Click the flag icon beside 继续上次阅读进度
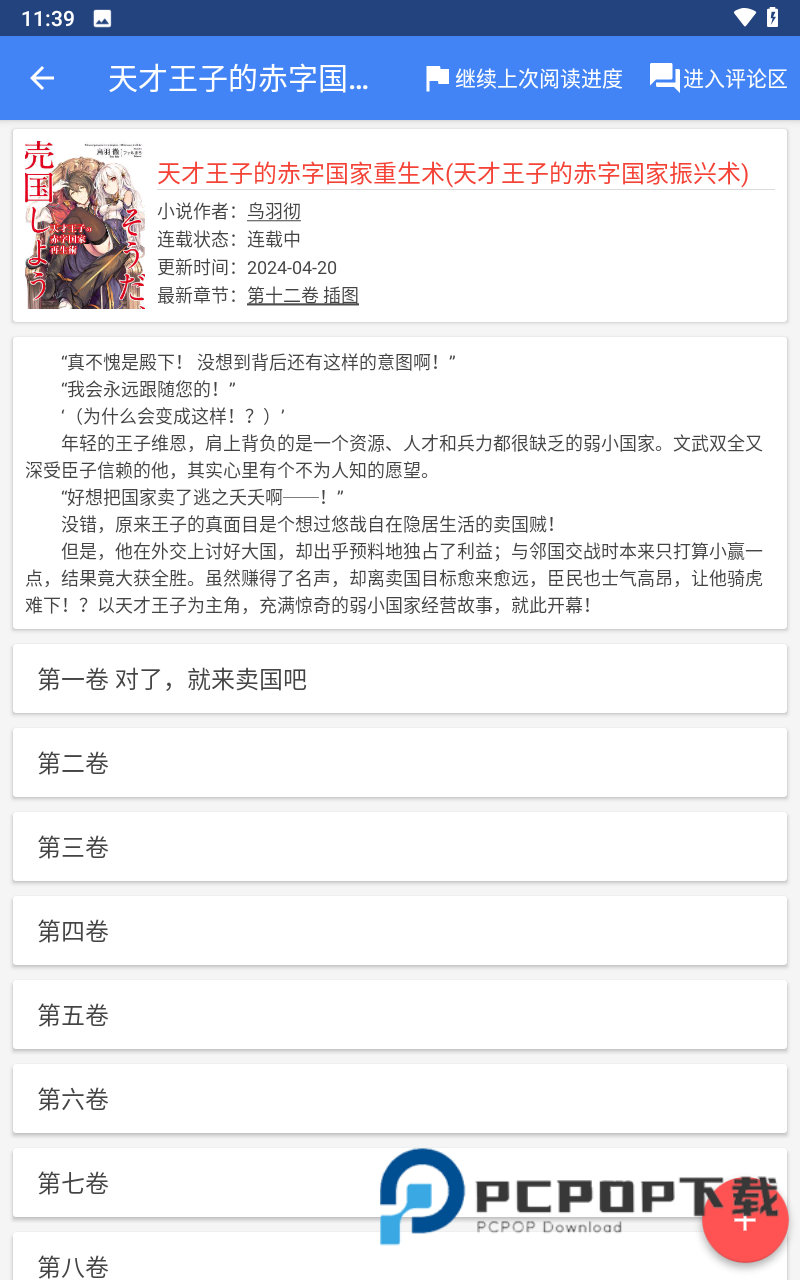The height and width of the screenshot is (1280, 800). (x=434, y=78)
